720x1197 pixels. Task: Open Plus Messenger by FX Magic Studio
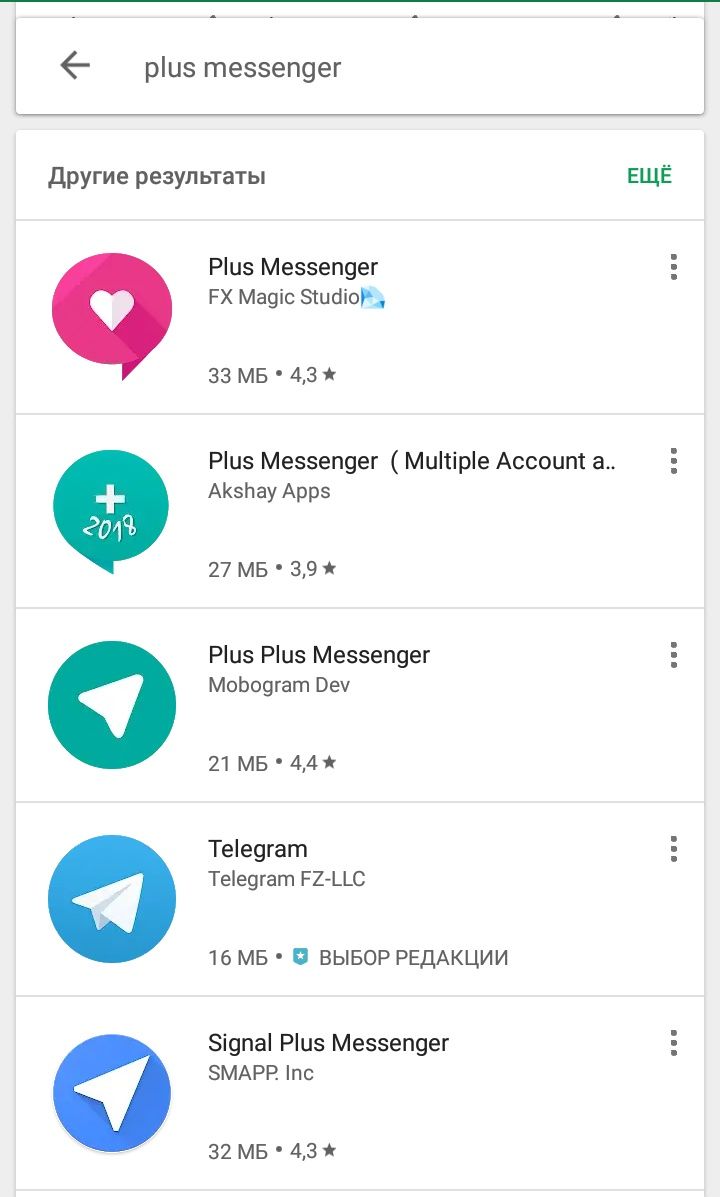click(360, 318)
